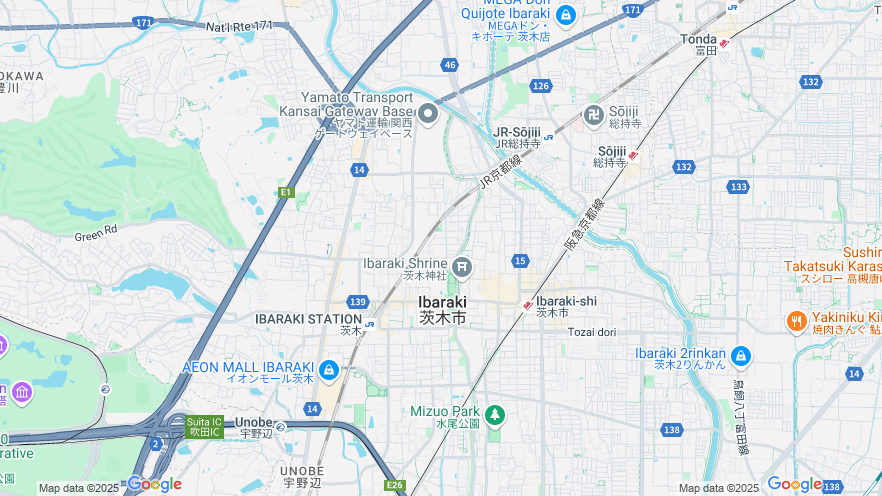Select the Ibaraki-shi station icon
This screenshot has width=882, height=496.
click(x=527, y=305)
